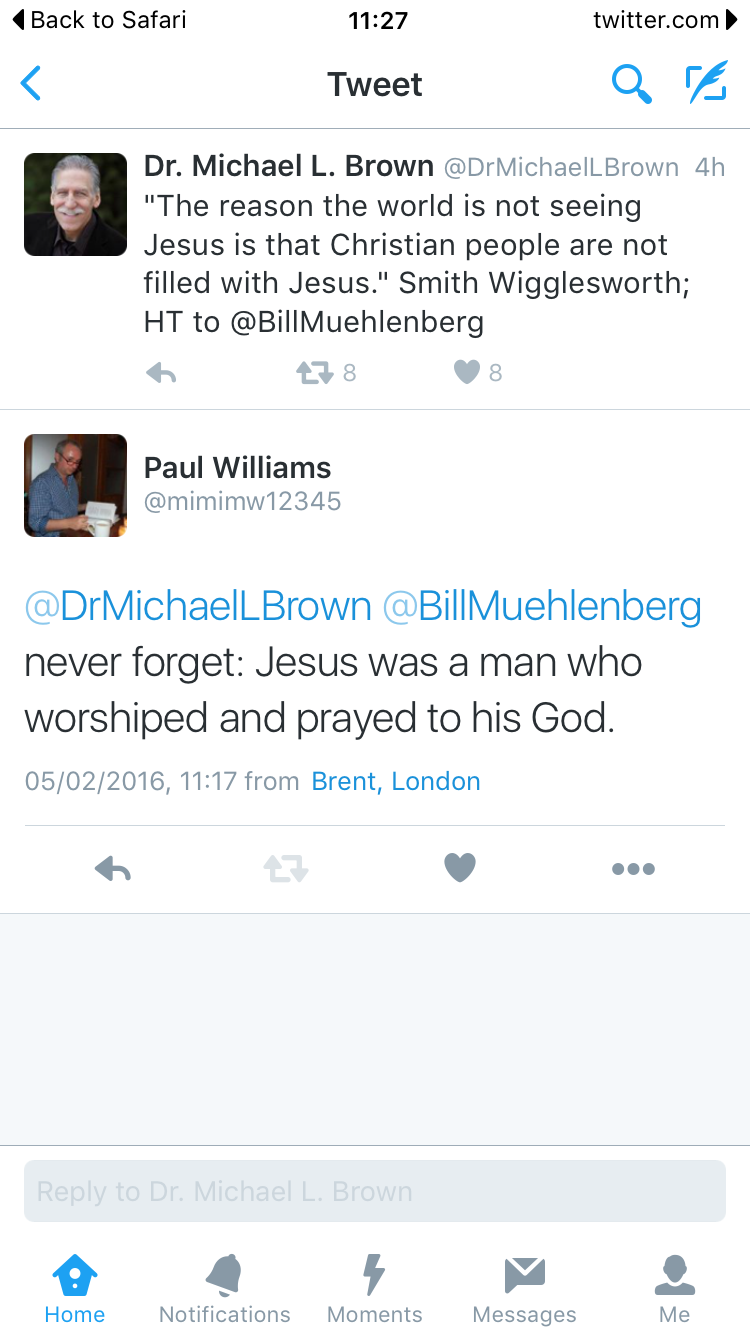Return to Safari via Back link

pos(98,20)
